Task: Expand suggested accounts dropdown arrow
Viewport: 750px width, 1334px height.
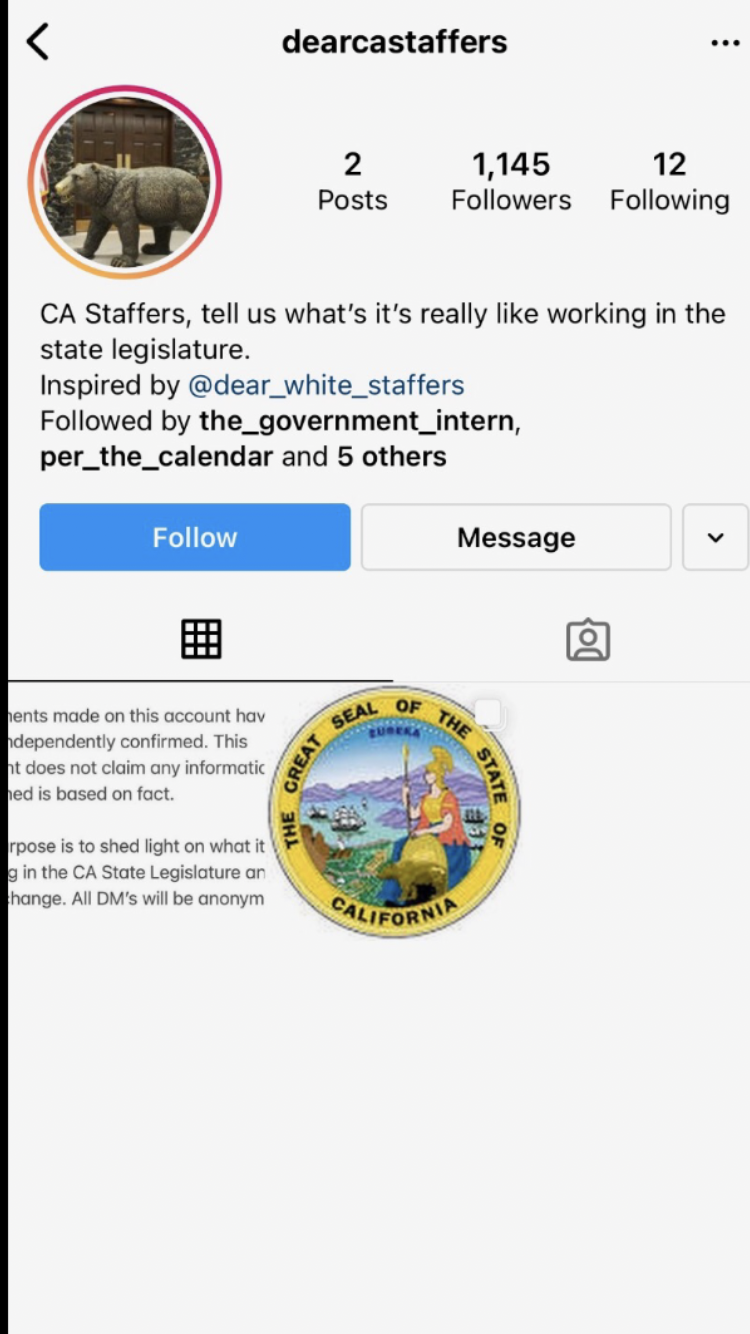Action: click(715, 537)
